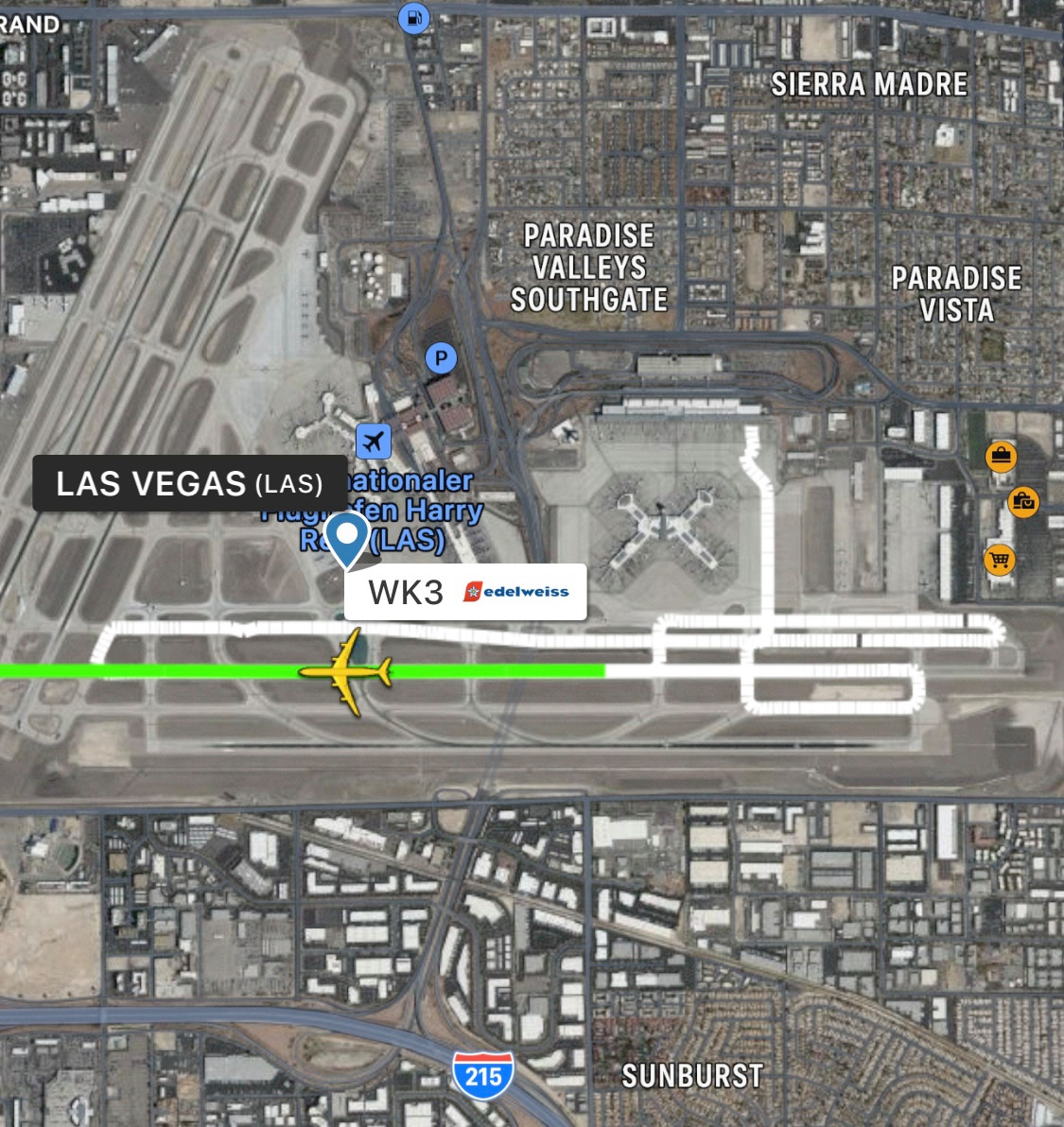
Task: Open the WK3 Edelweiss flight callout
Action: tap(465, 592)
